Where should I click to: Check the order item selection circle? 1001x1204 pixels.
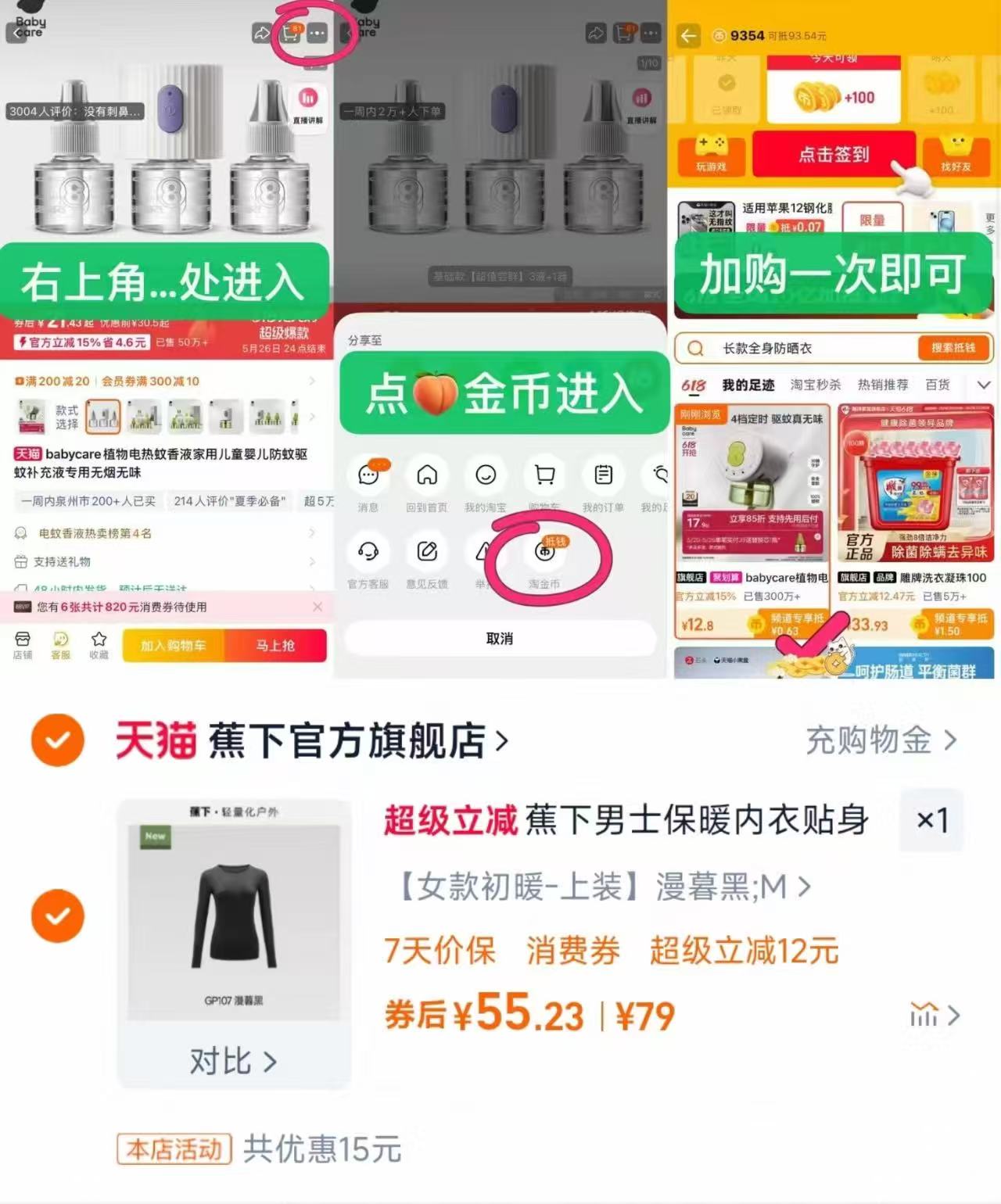coord(57,916)
